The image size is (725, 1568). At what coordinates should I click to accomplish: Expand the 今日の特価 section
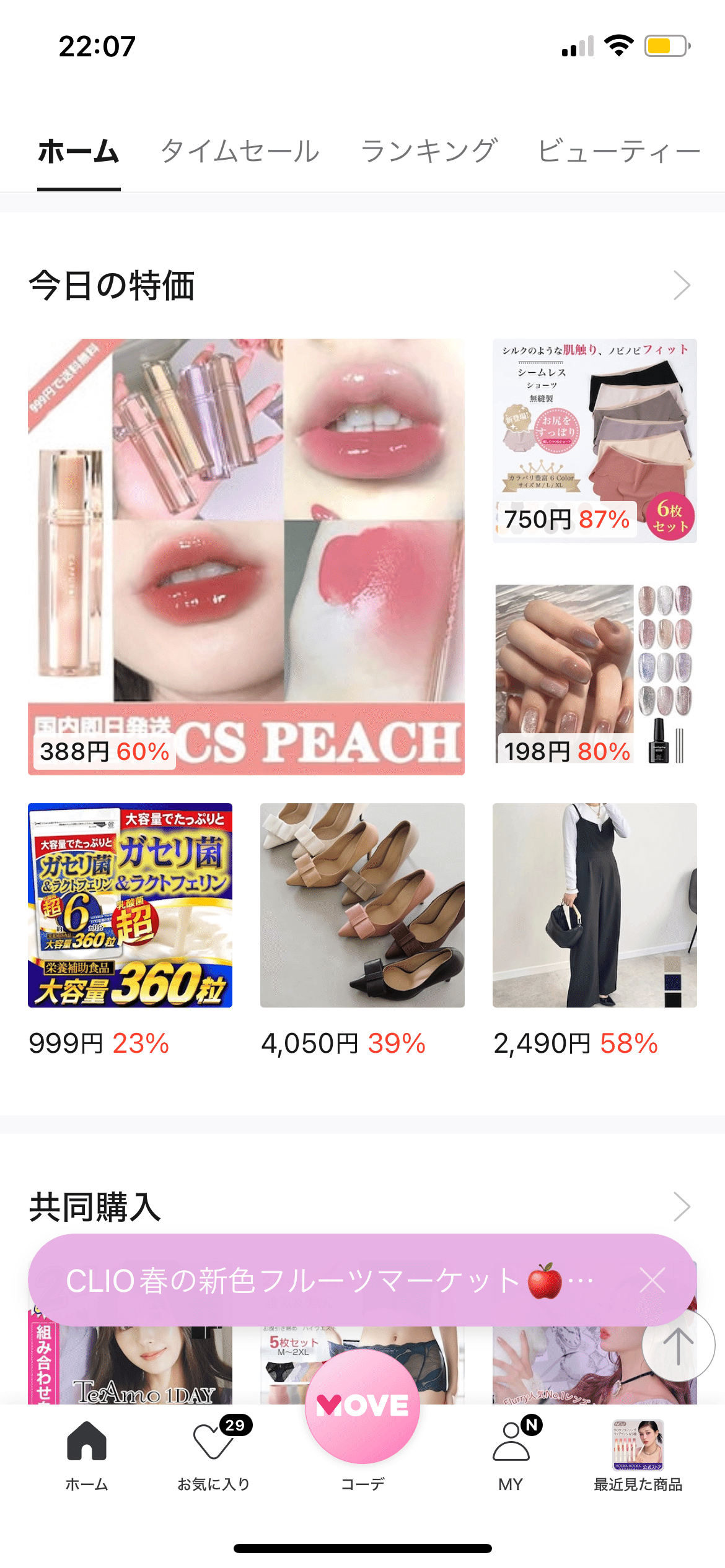[x=681, y=285]
